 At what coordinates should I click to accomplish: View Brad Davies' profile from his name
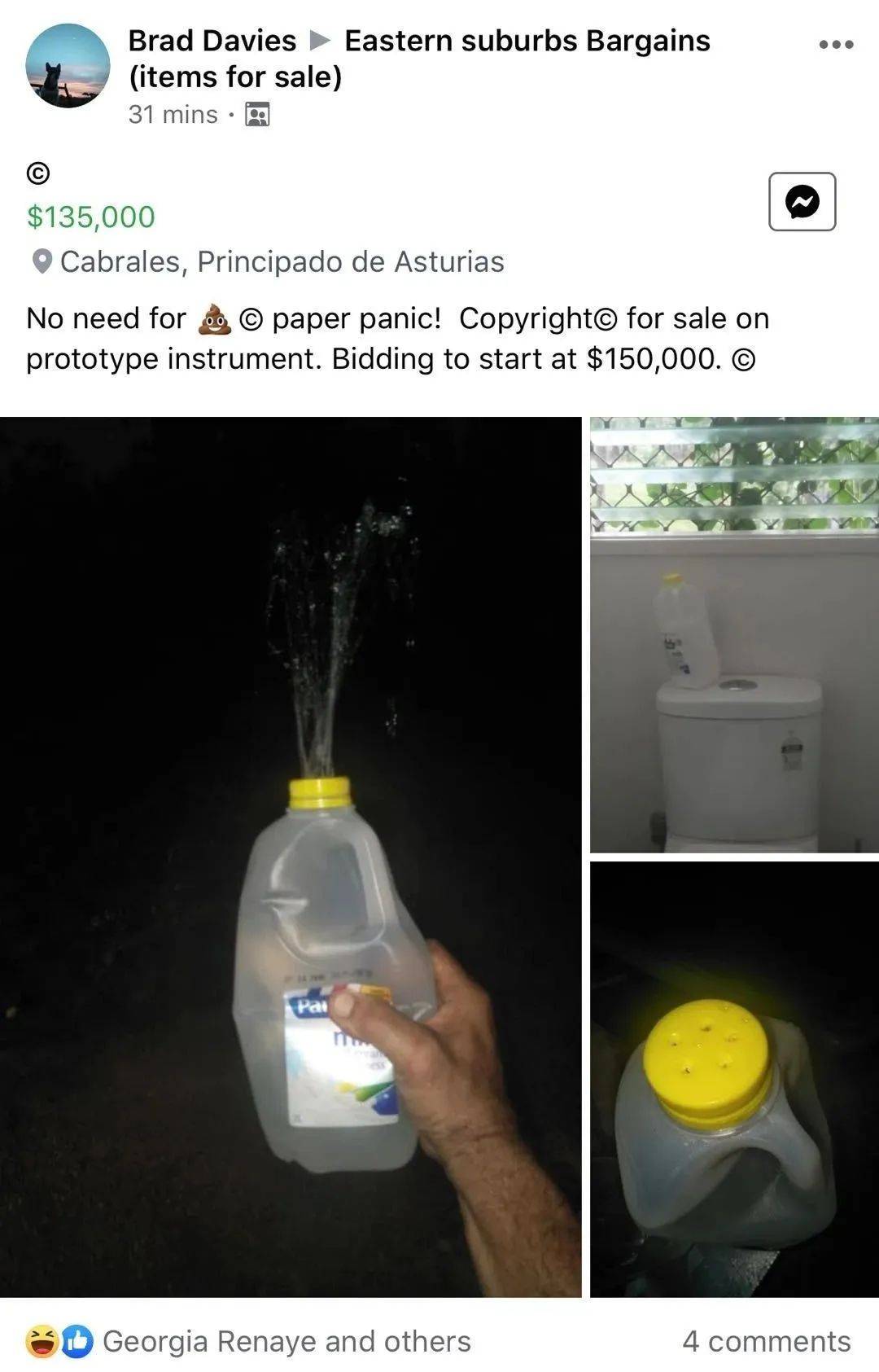click(x=212, y=41)
